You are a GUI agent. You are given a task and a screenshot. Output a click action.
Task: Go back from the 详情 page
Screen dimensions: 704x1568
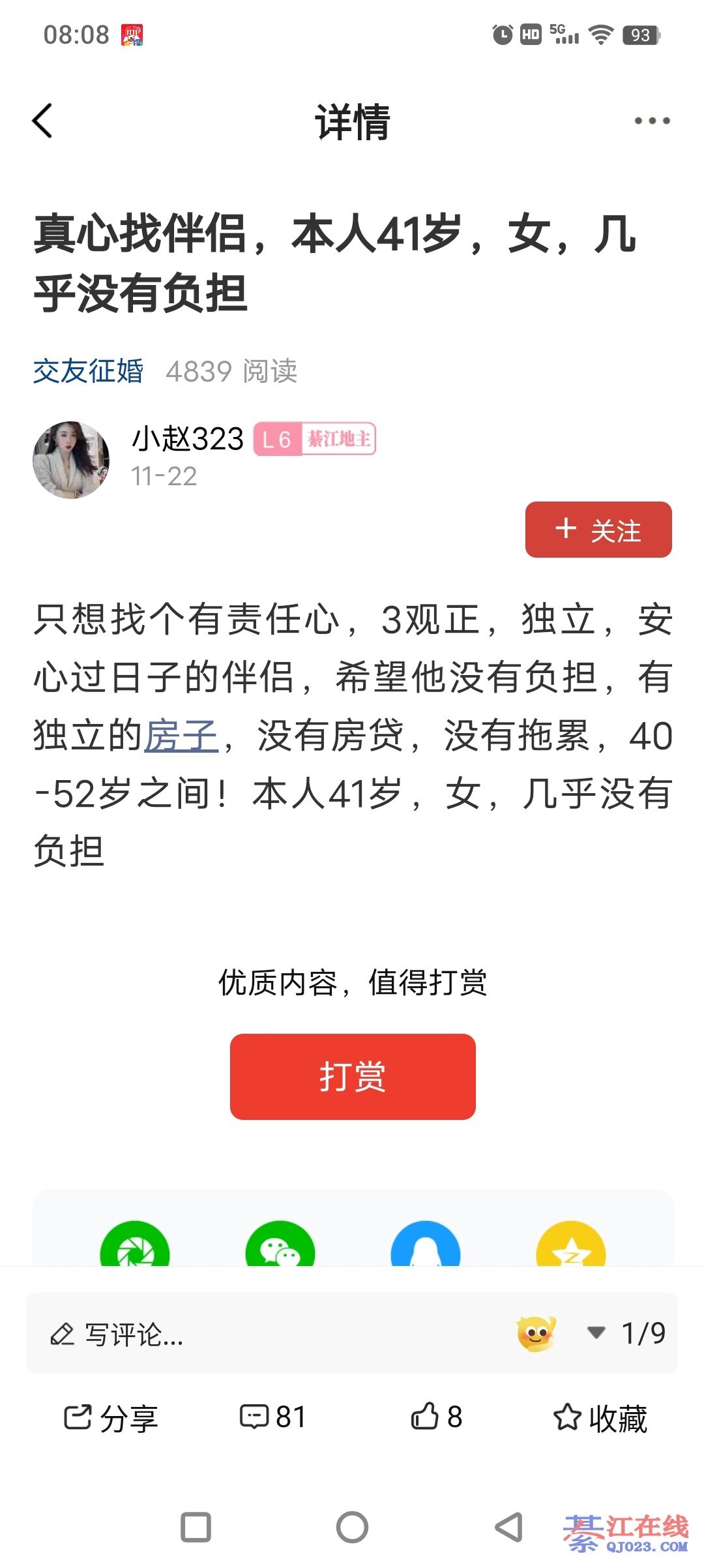42,121
